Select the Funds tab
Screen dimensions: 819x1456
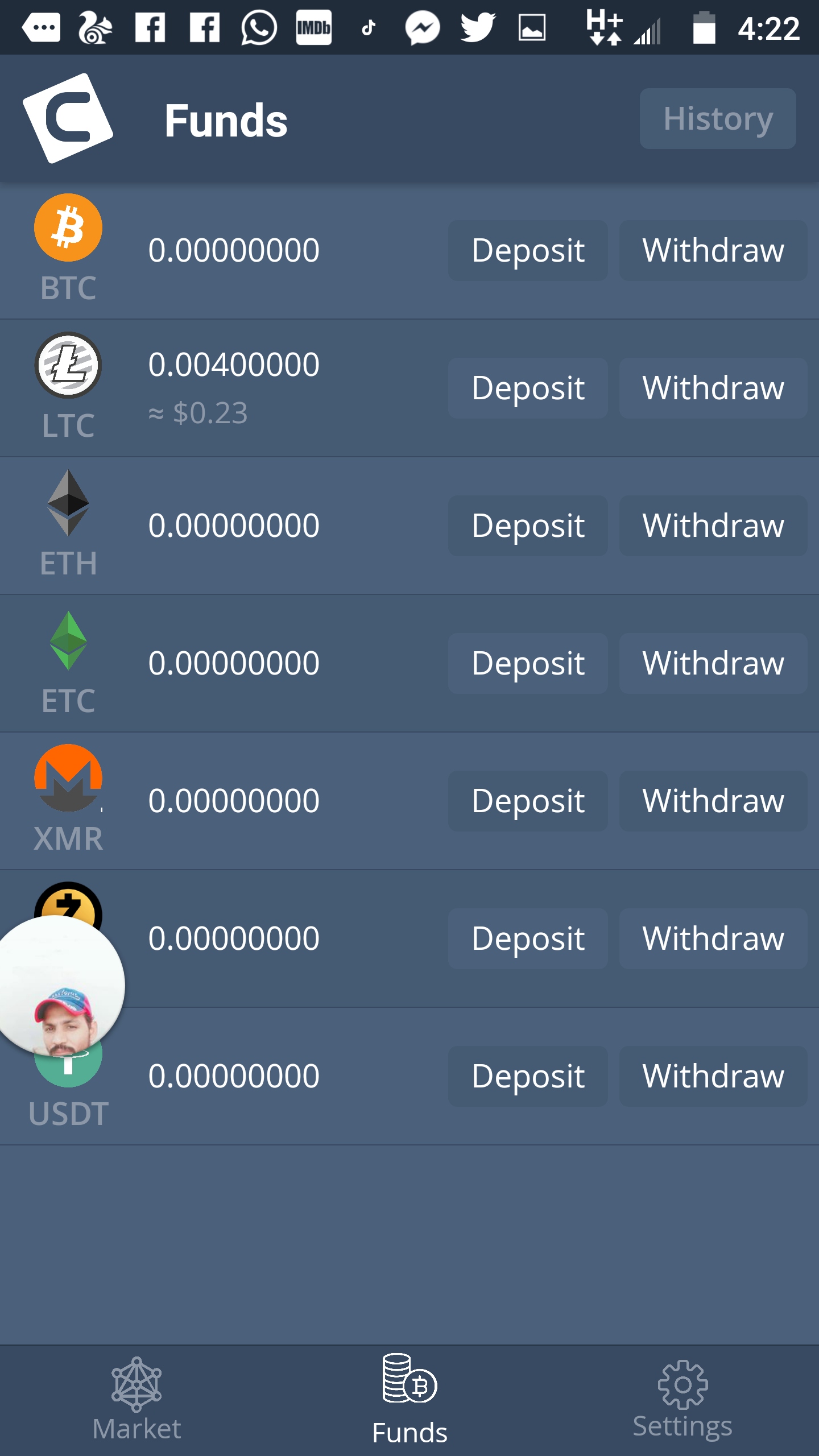(409, 1400)
